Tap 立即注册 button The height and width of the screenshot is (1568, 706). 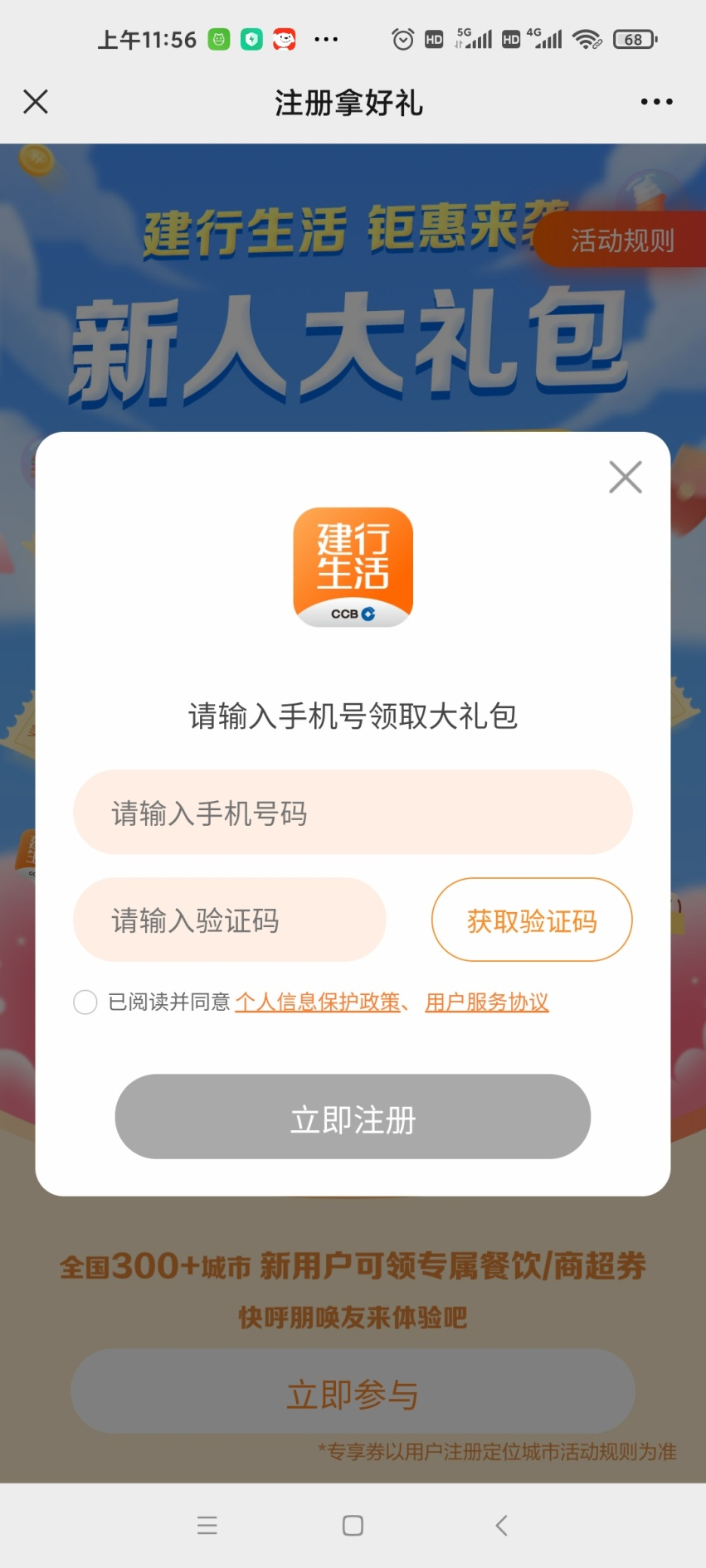(353, 1117)
